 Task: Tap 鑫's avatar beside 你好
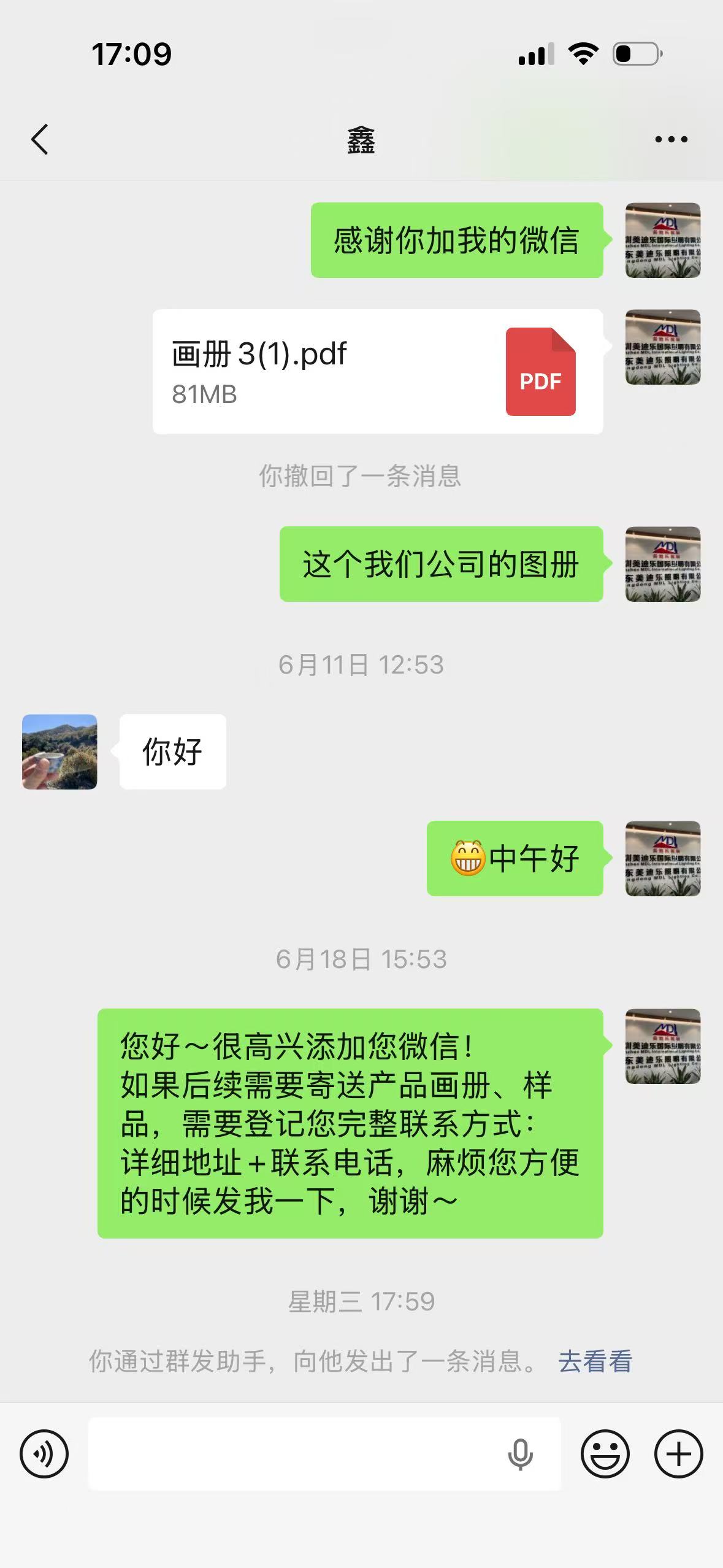[59, 751]
